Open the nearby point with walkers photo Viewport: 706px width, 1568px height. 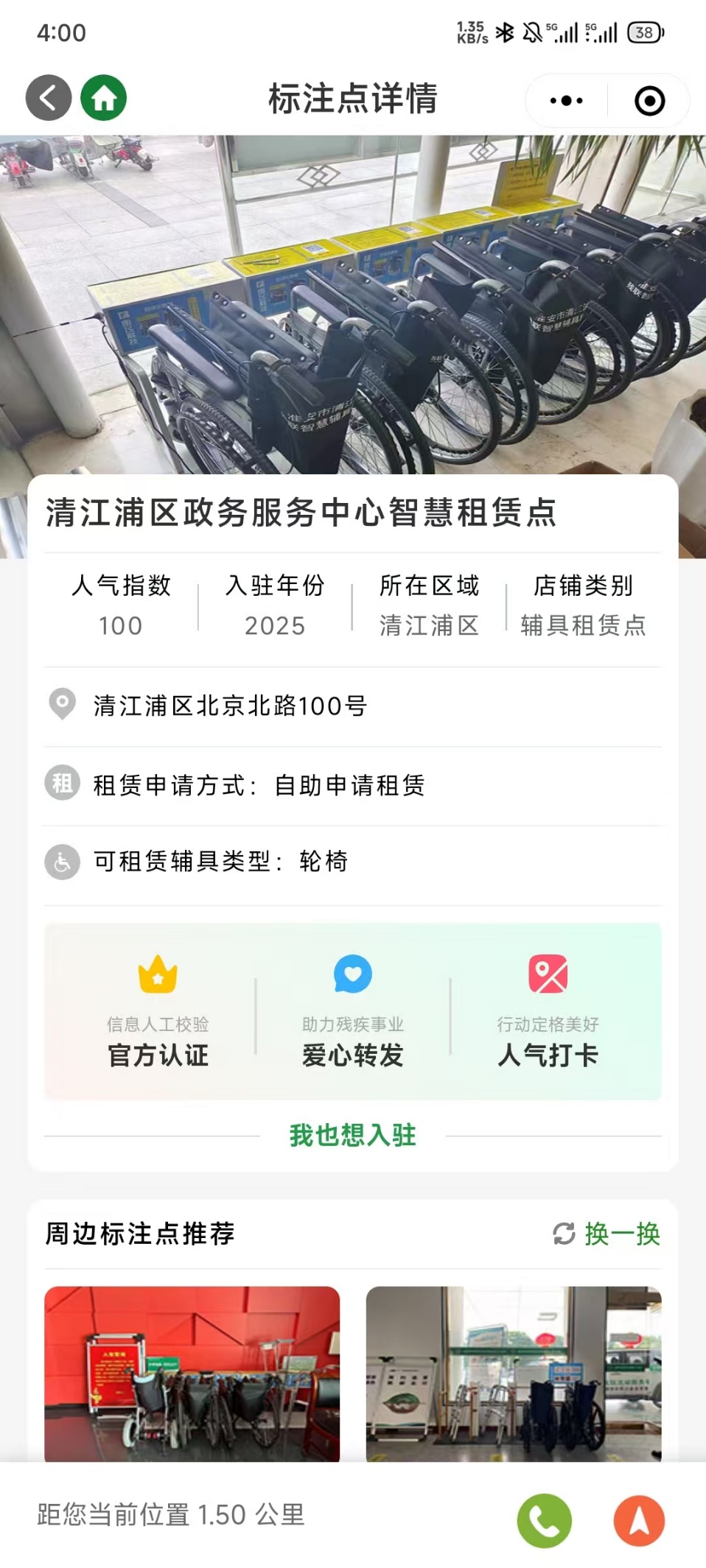514,1373
